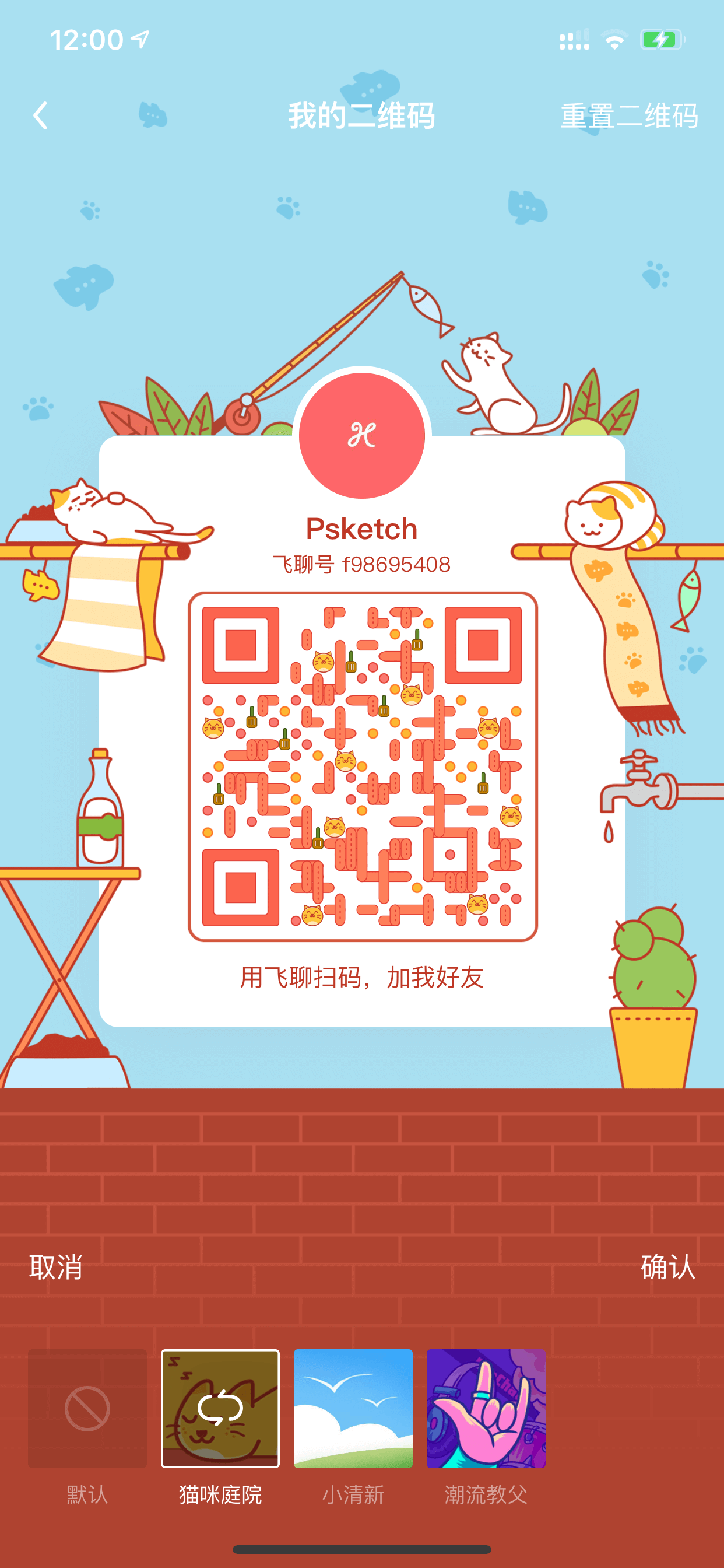Go back using the top-left arrow

click(x=40, y=116)
